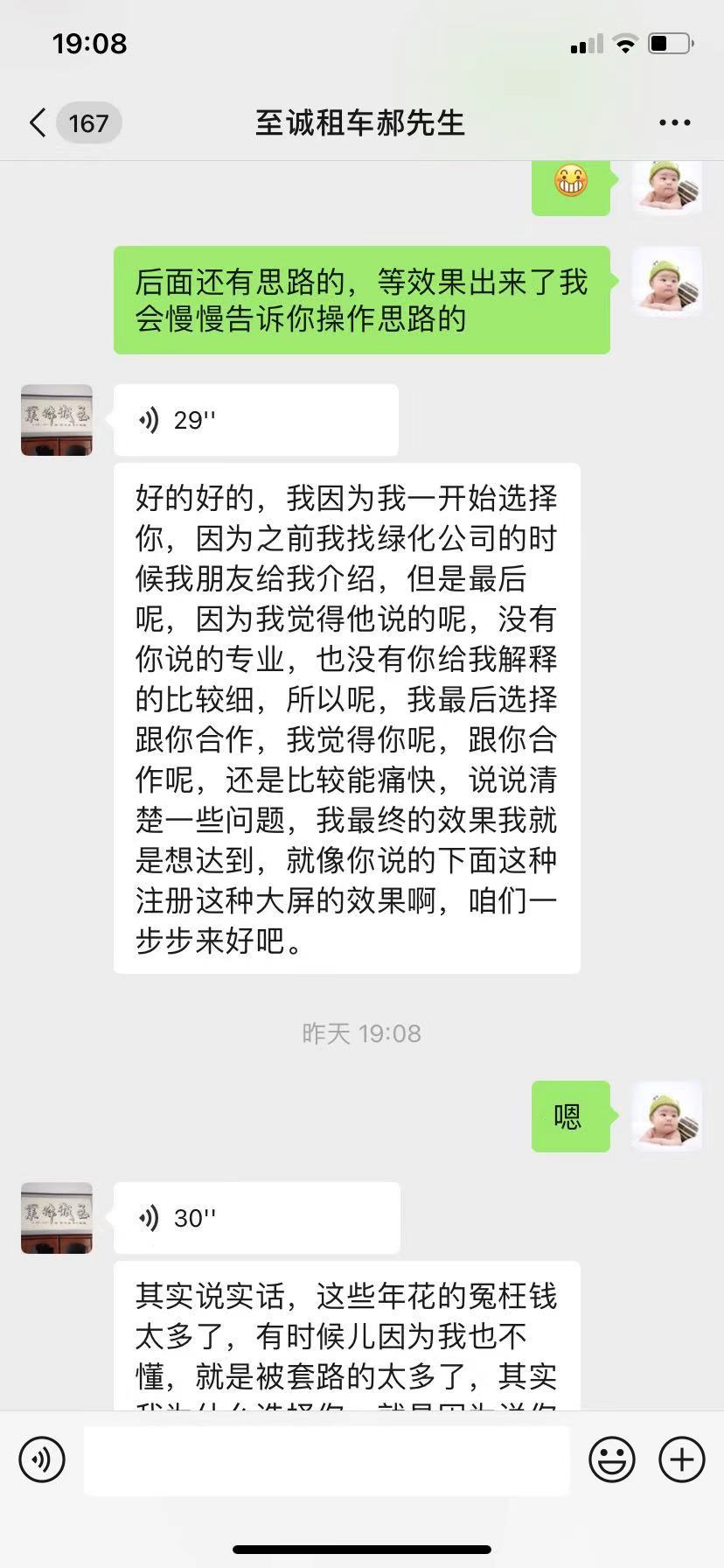The width and height of the screenshot is (724, 1568).
Task: Open the plus attachments menu
Action: pos(681,1459)
